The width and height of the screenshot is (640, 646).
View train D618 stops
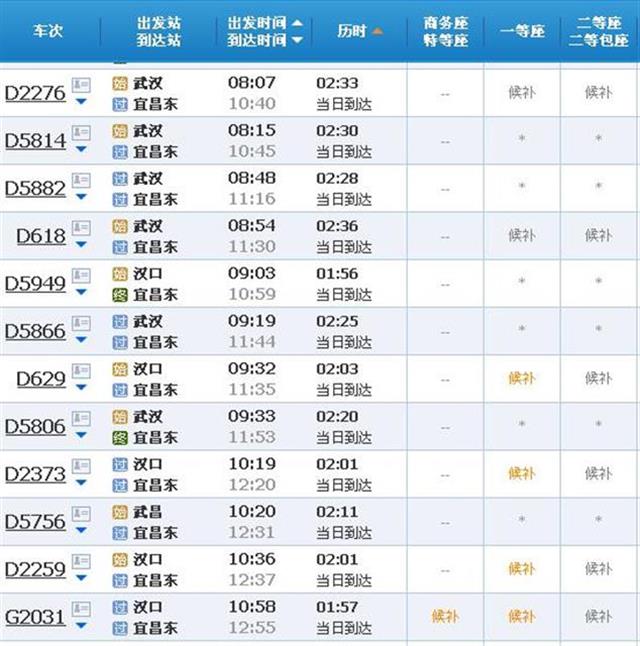point(41,236)
